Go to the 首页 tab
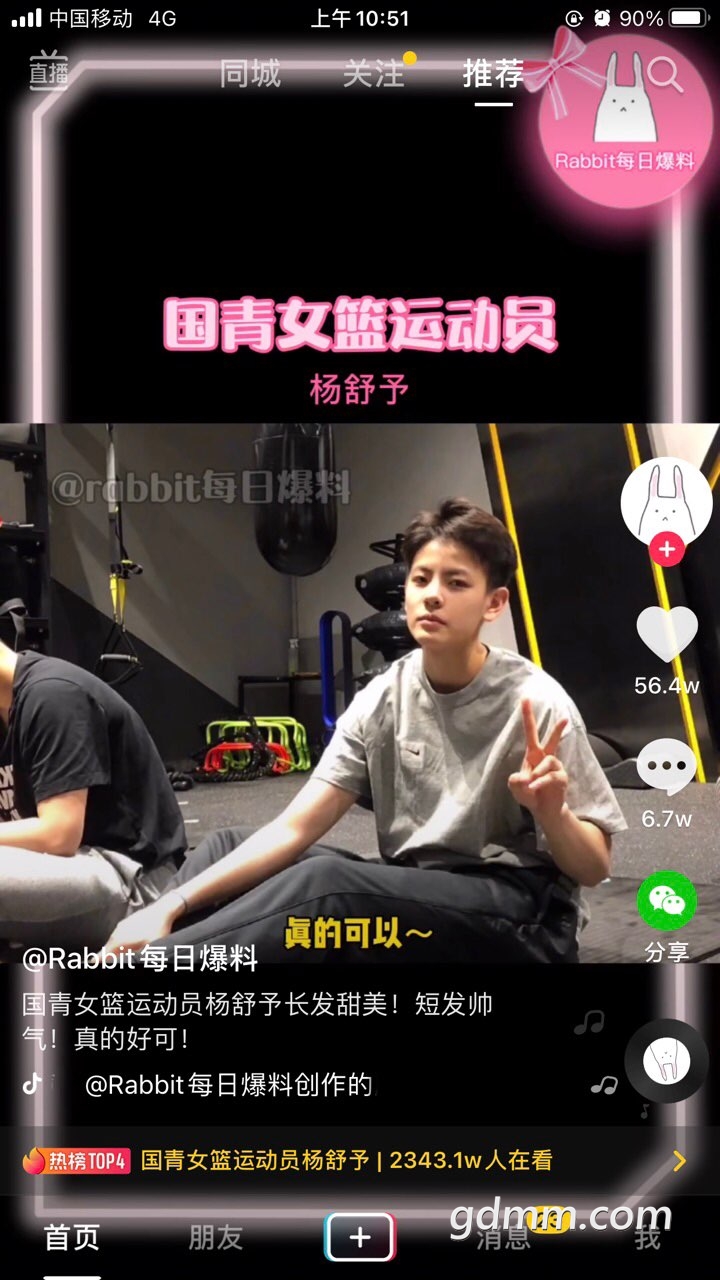Screen dimensions: 720x1280 click(72, 1238)
